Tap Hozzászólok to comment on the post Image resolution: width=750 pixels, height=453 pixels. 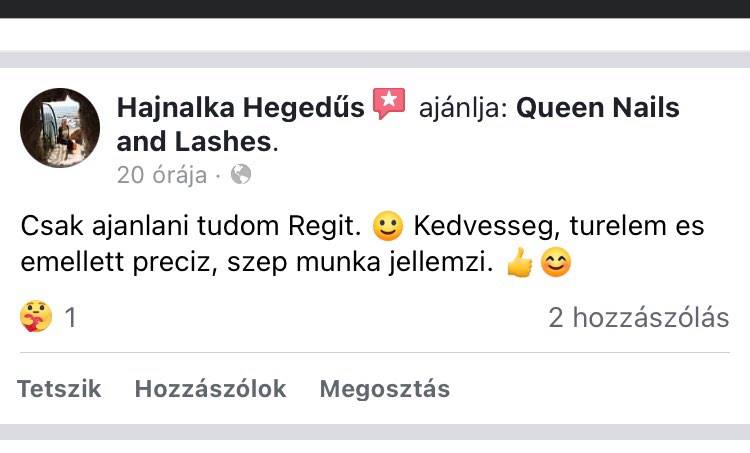(x=210, y=389)
